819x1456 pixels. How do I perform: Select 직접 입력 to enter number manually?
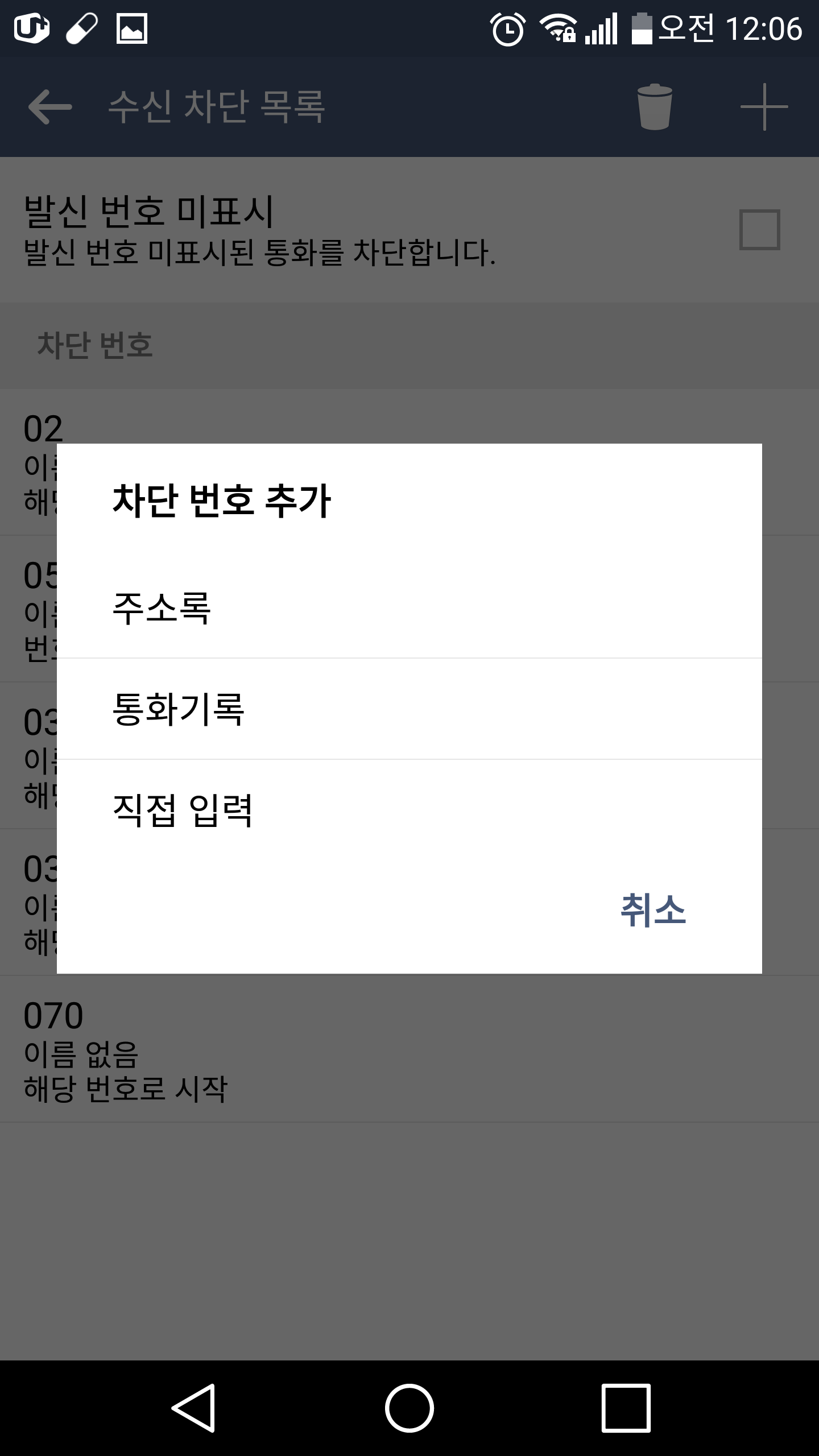tap(409, 810)
